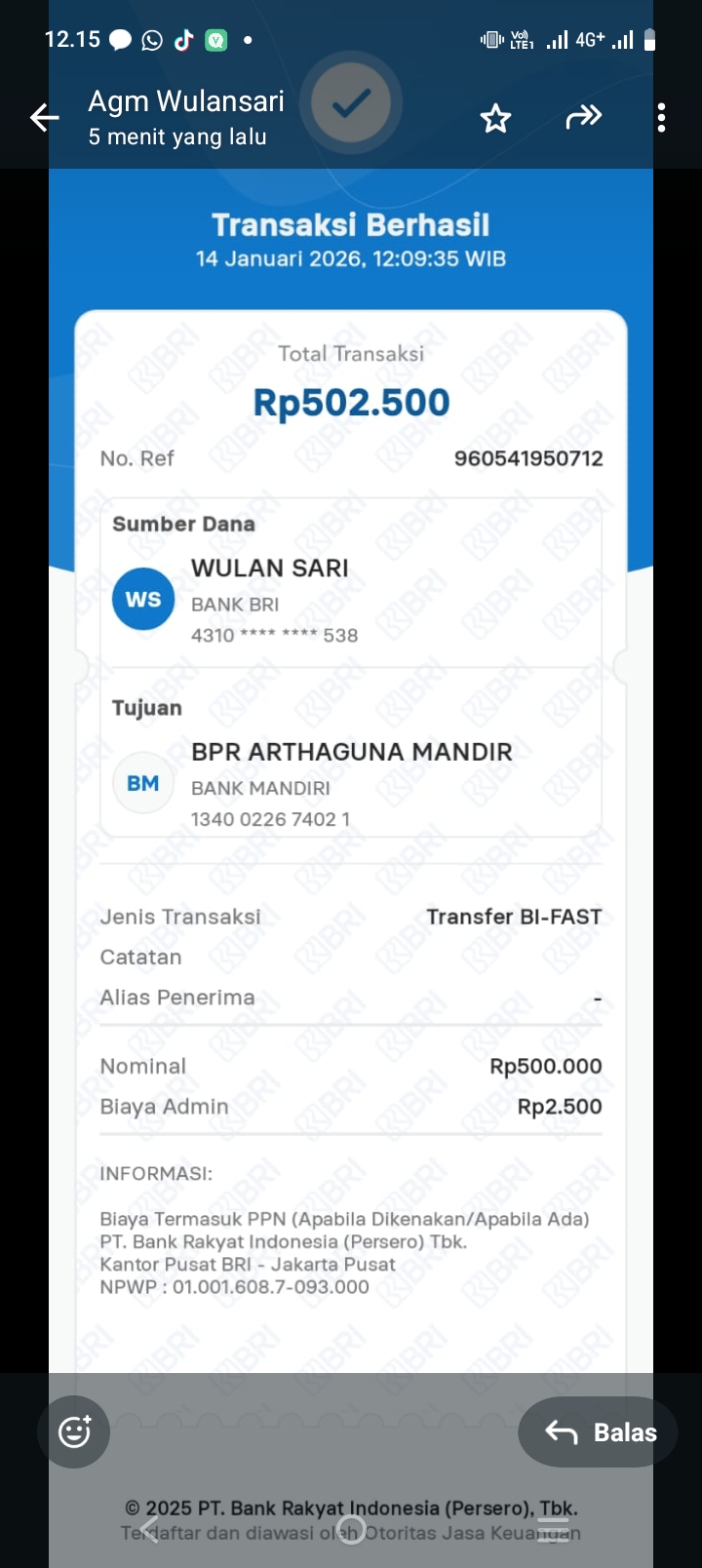702x1568 pixels.
Task: Star this message from Agm Wulansari
Action: coord(495,119)
